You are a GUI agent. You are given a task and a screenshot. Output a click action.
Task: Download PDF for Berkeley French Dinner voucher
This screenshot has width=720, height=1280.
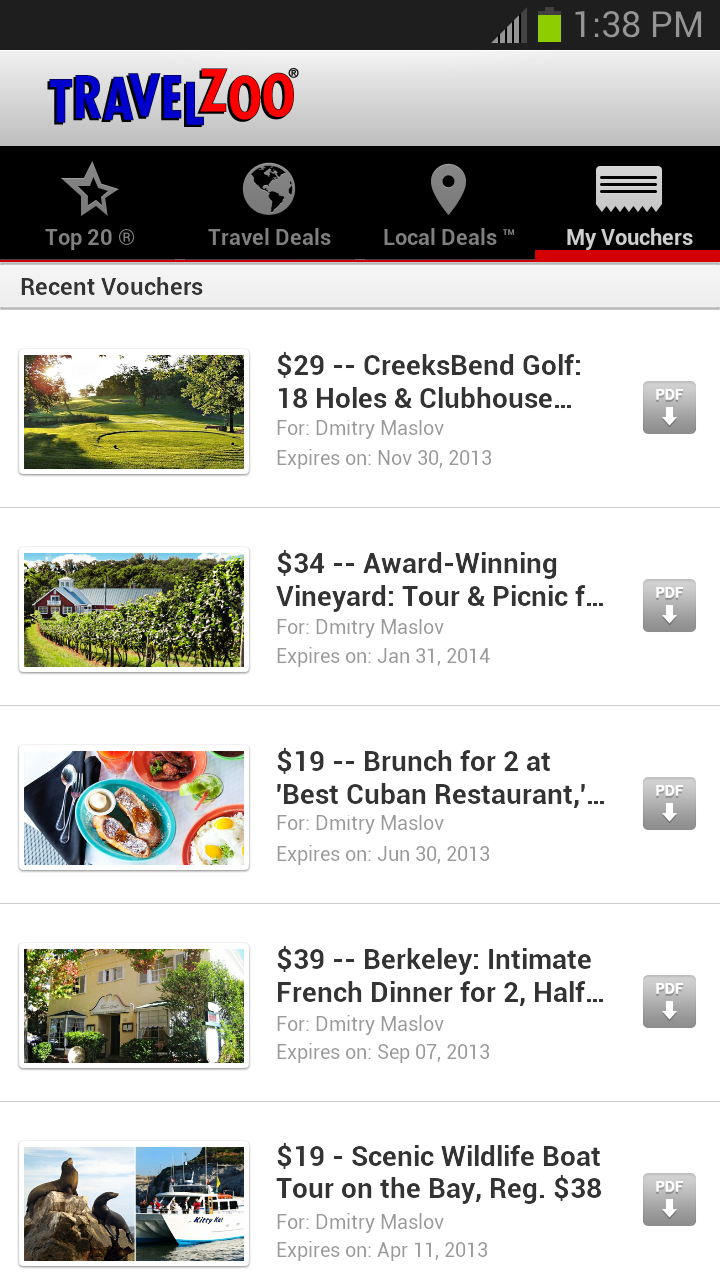point(668,1001)
